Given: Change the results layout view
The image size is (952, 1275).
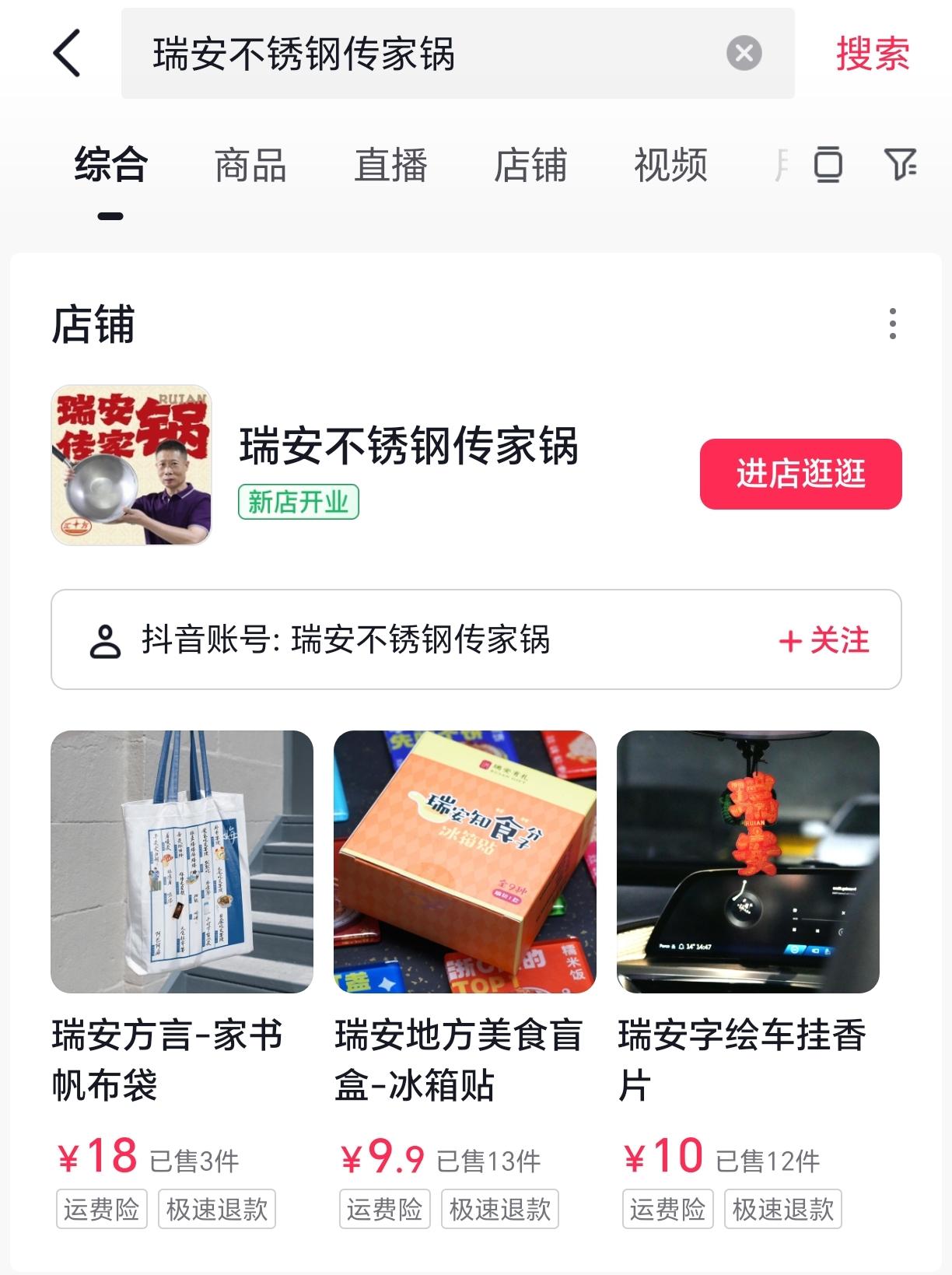Looking at the screenshot, I should (x=828, y=164).
